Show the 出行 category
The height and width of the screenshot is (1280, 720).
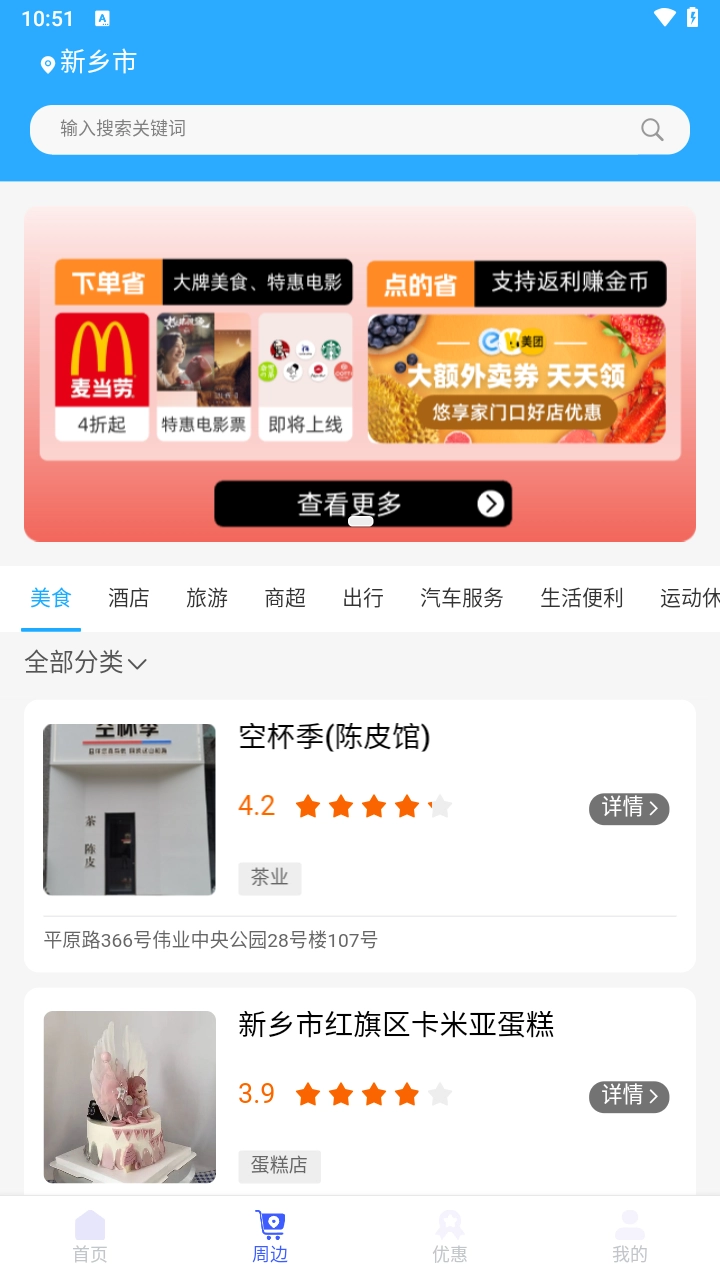(x=363, y=598)
